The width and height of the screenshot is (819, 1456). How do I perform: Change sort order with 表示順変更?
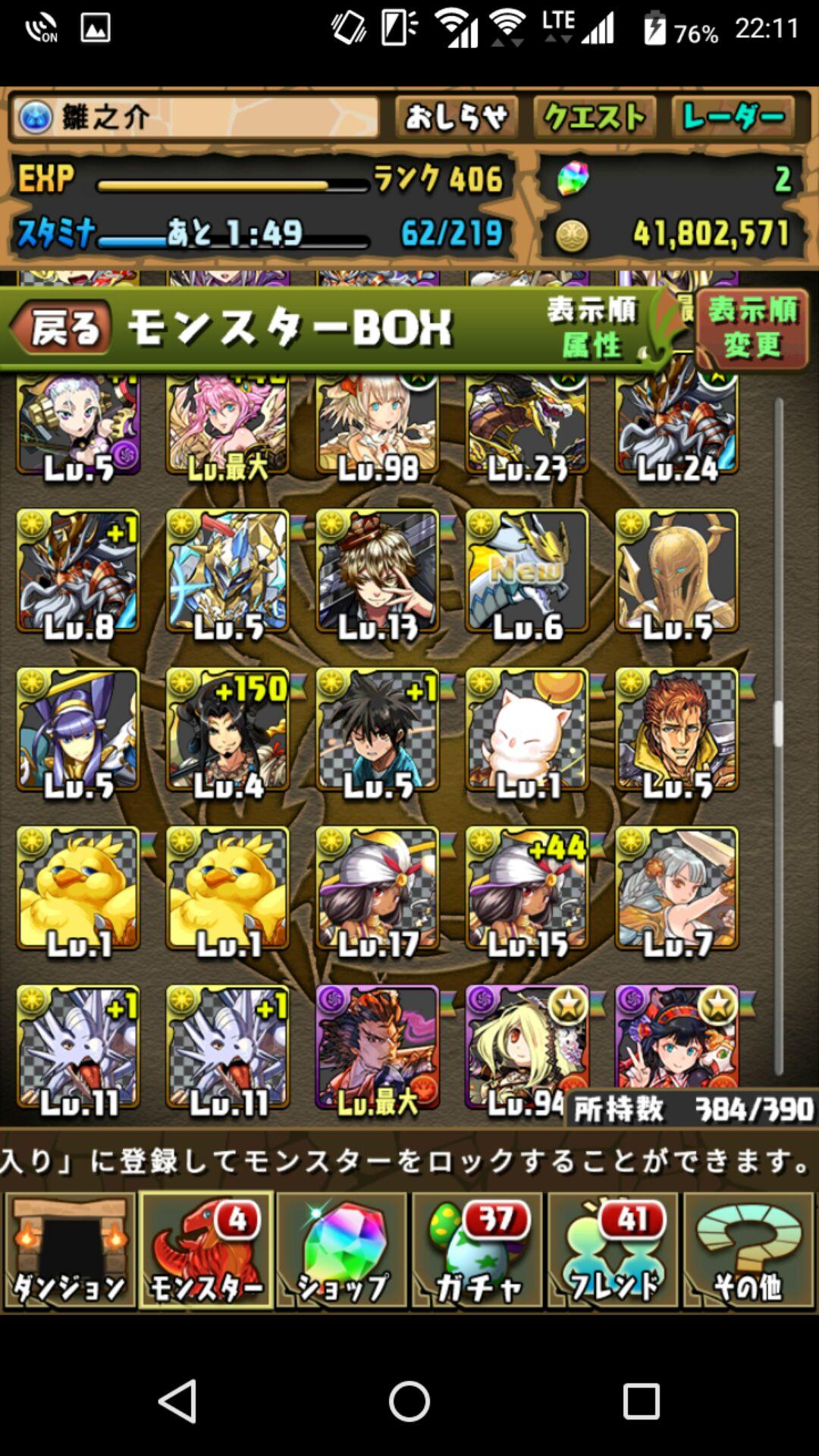pyautogui.click(x=752, y=328)
